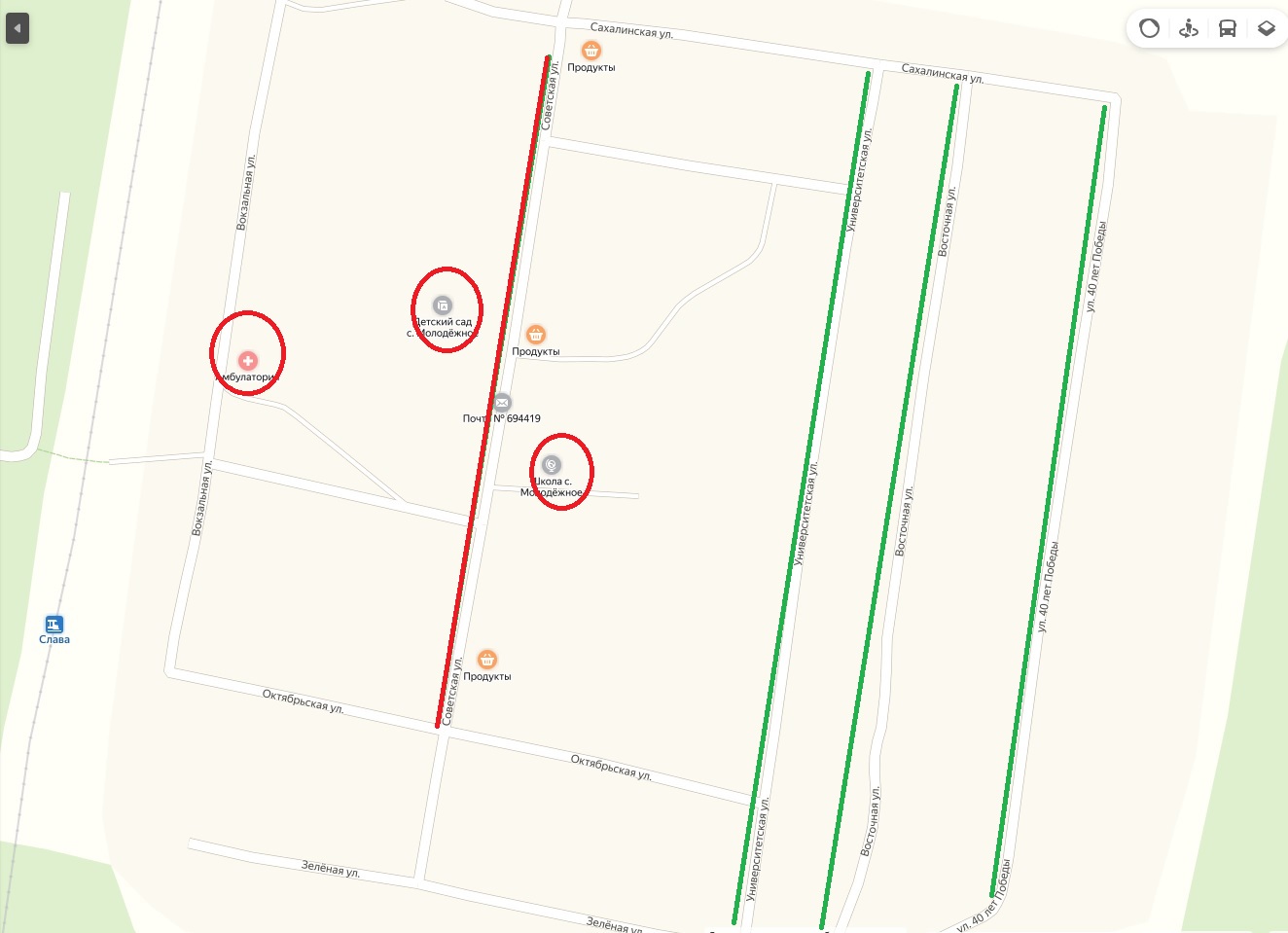Toggle the traffic layer icon
This screenshot has width=1288, height=933.
pyautogui.click(x=1149, y=28)
